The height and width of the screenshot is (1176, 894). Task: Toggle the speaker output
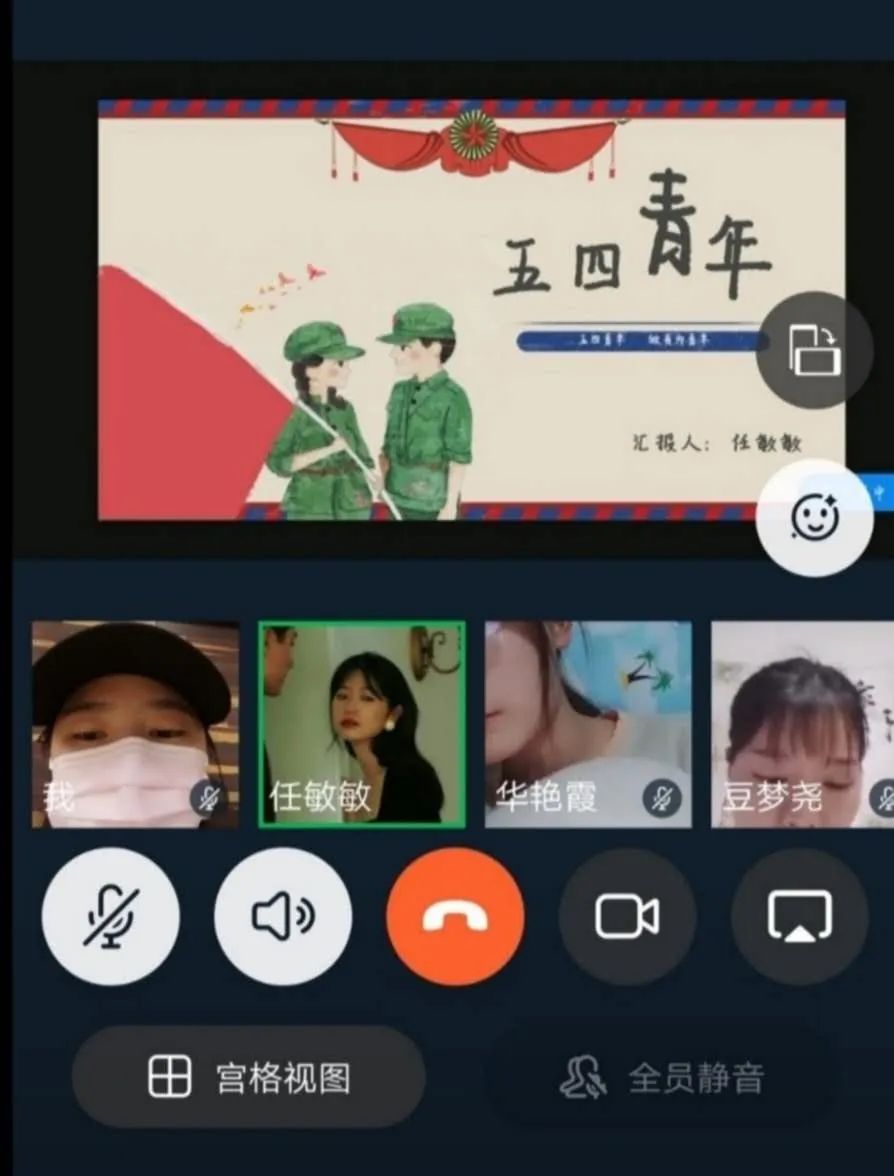(283, 917)
